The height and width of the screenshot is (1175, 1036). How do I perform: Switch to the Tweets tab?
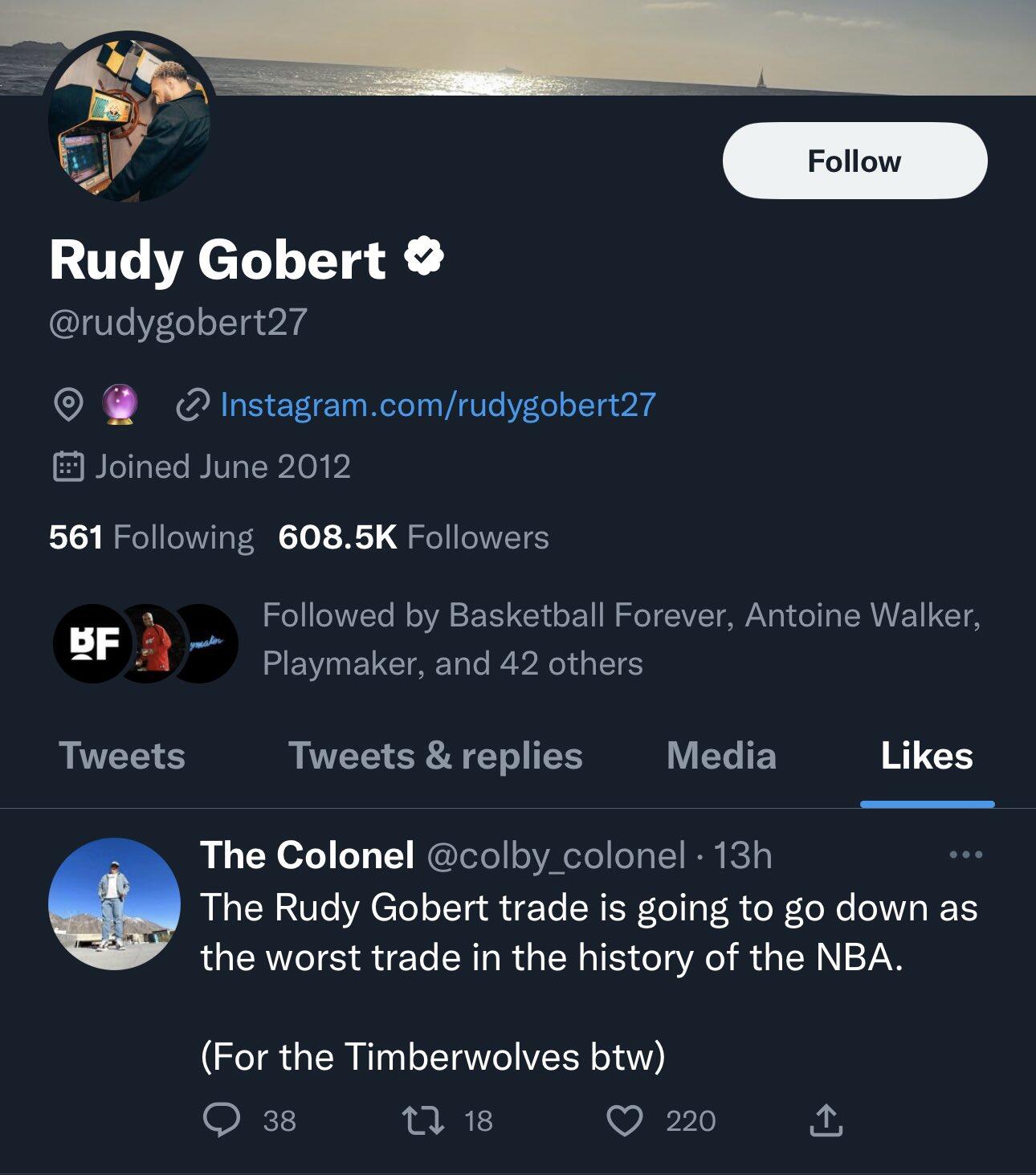coord(122,756)
